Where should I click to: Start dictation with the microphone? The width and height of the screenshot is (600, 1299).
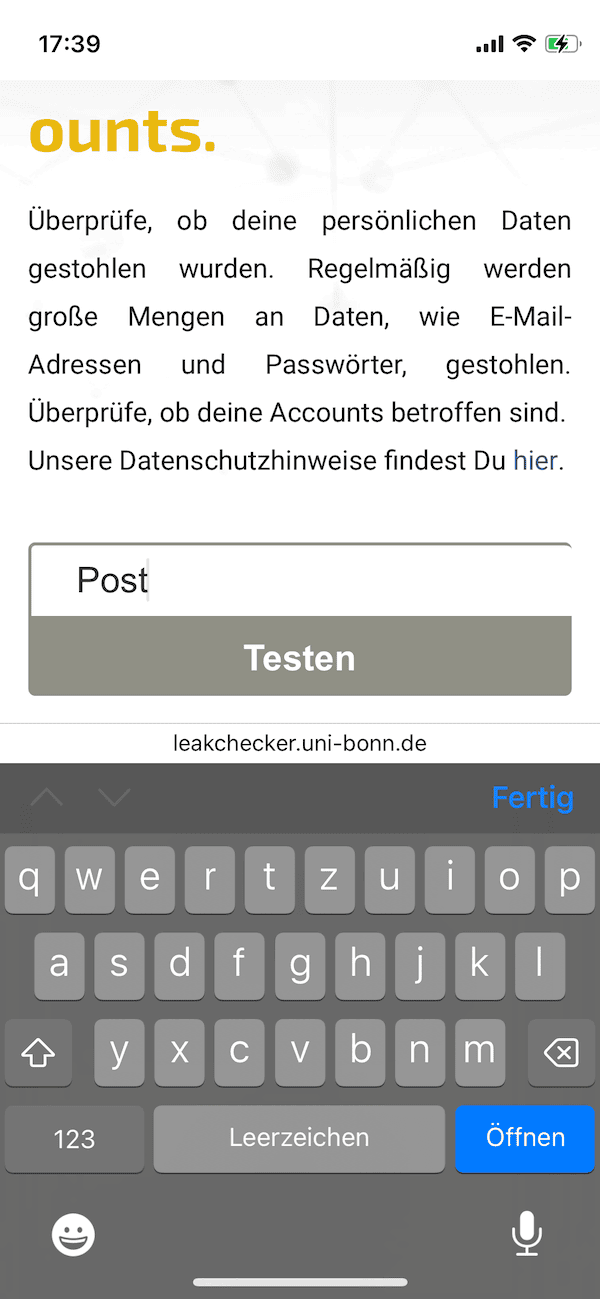(x=526, y=1235)
